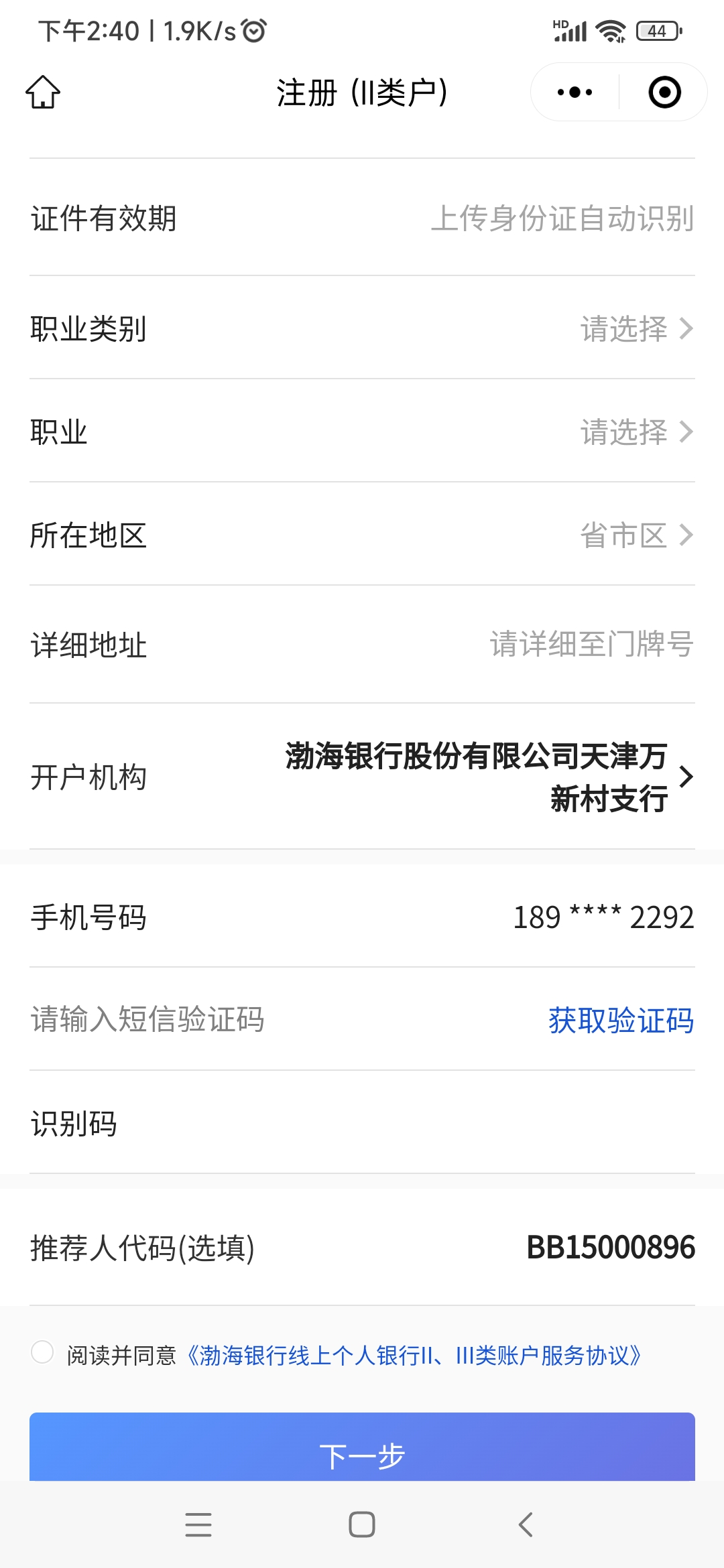The height and width of the screenshot is (1568, 724).
Task: Close the mini program with the circle icon
Action: coord(664,92)
